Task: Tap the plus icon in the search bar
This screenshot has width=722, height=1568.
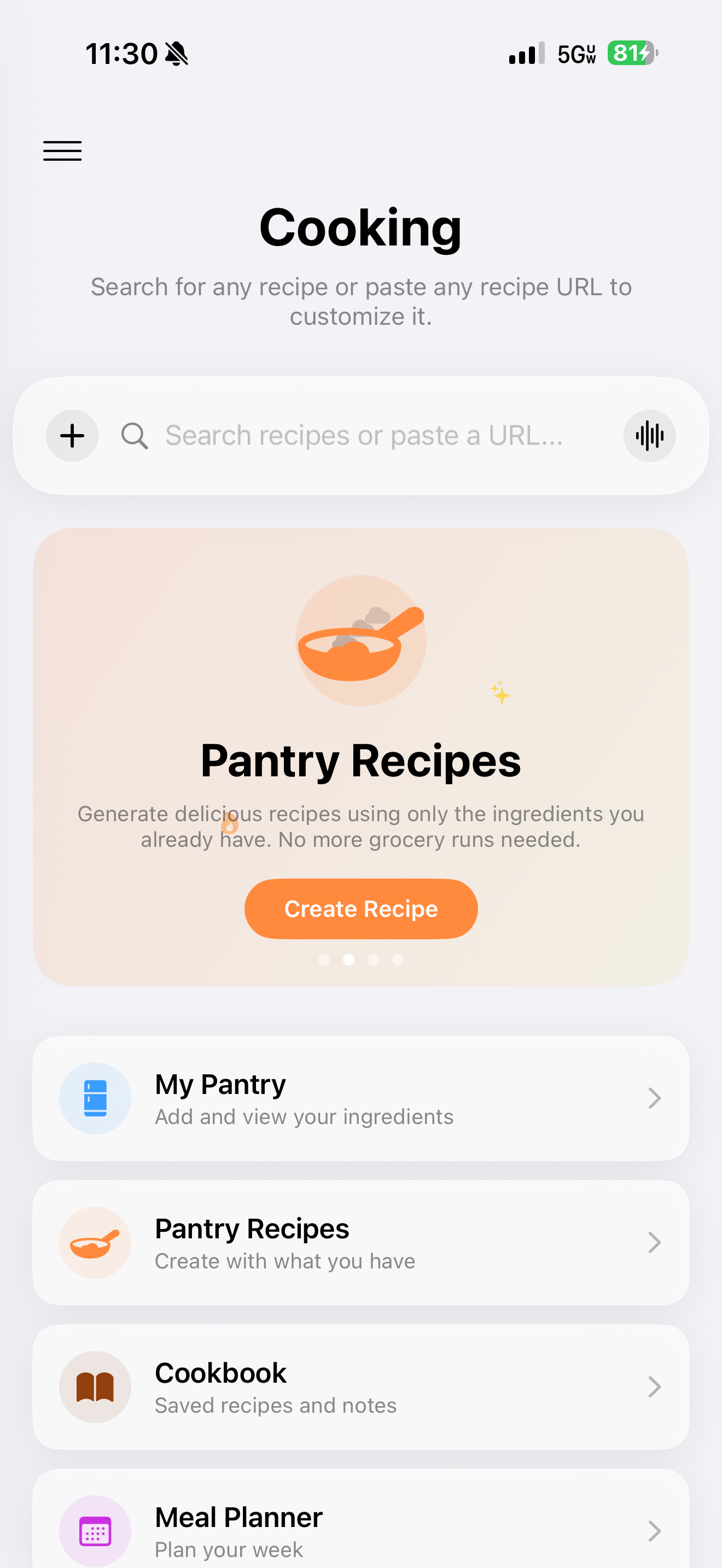Action: [72, 435]
